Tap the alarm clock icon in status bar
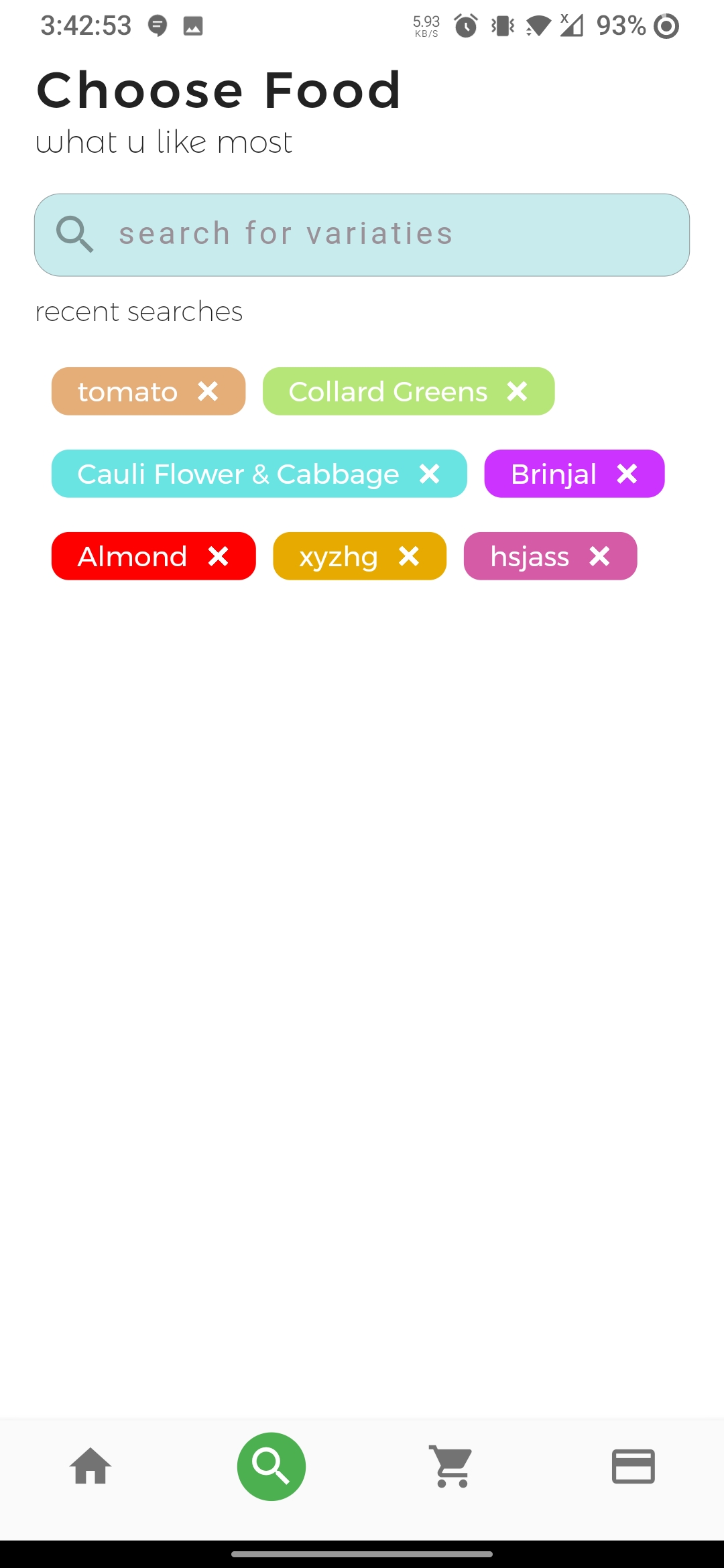The width and height of the screenshot is (724, 1568). [465, 25]
